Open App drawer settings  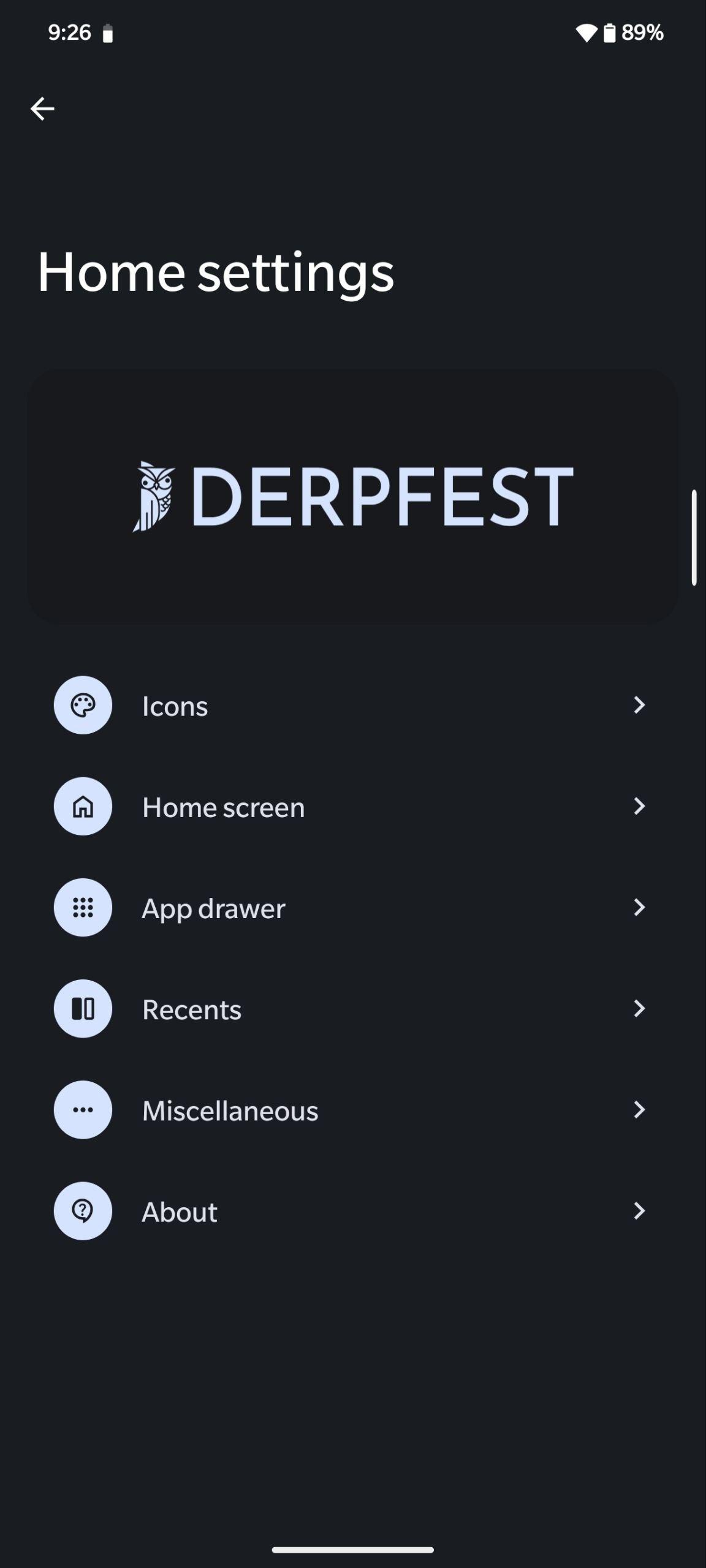pyautogui.click(x=353, y=907)
